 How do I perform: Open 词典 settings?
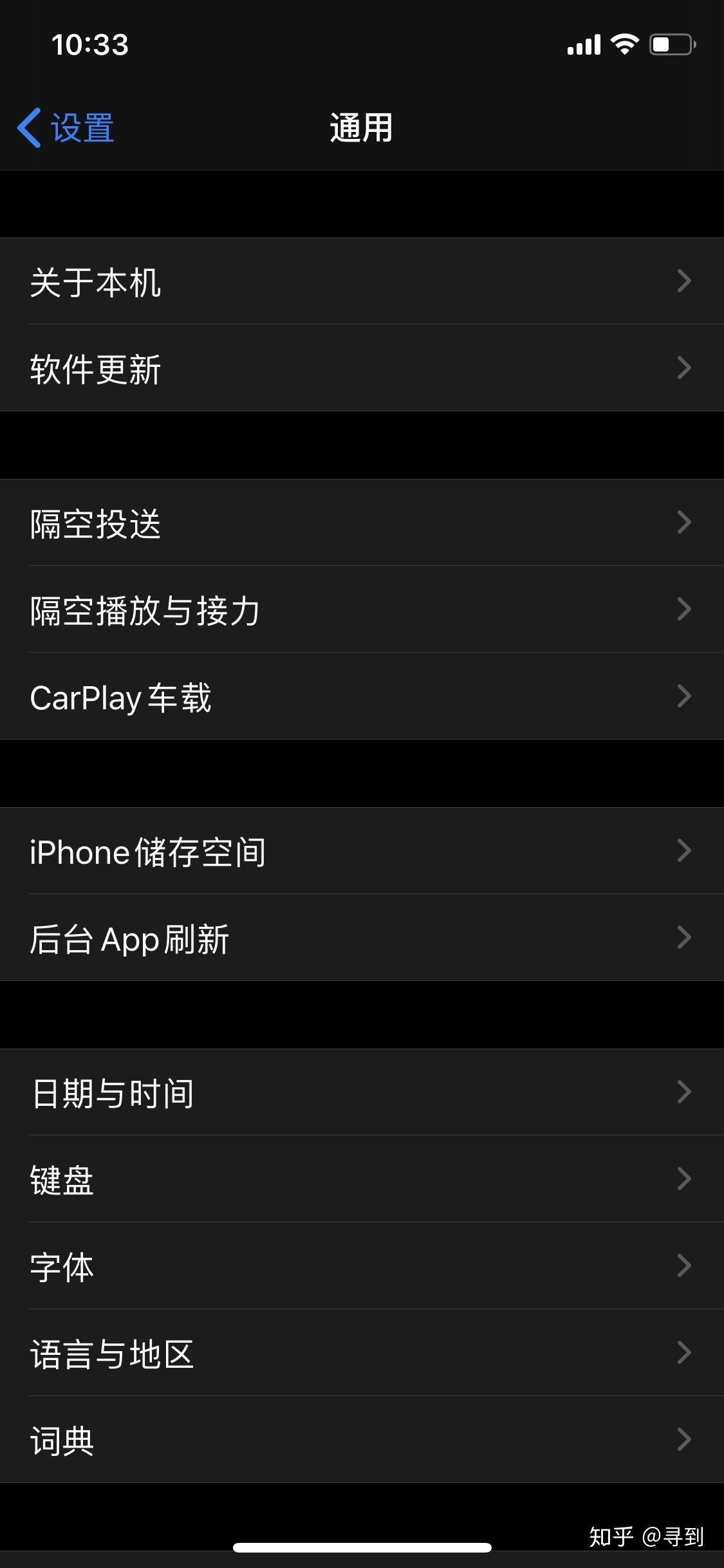pyautogui.click(x=362, y=1440)
